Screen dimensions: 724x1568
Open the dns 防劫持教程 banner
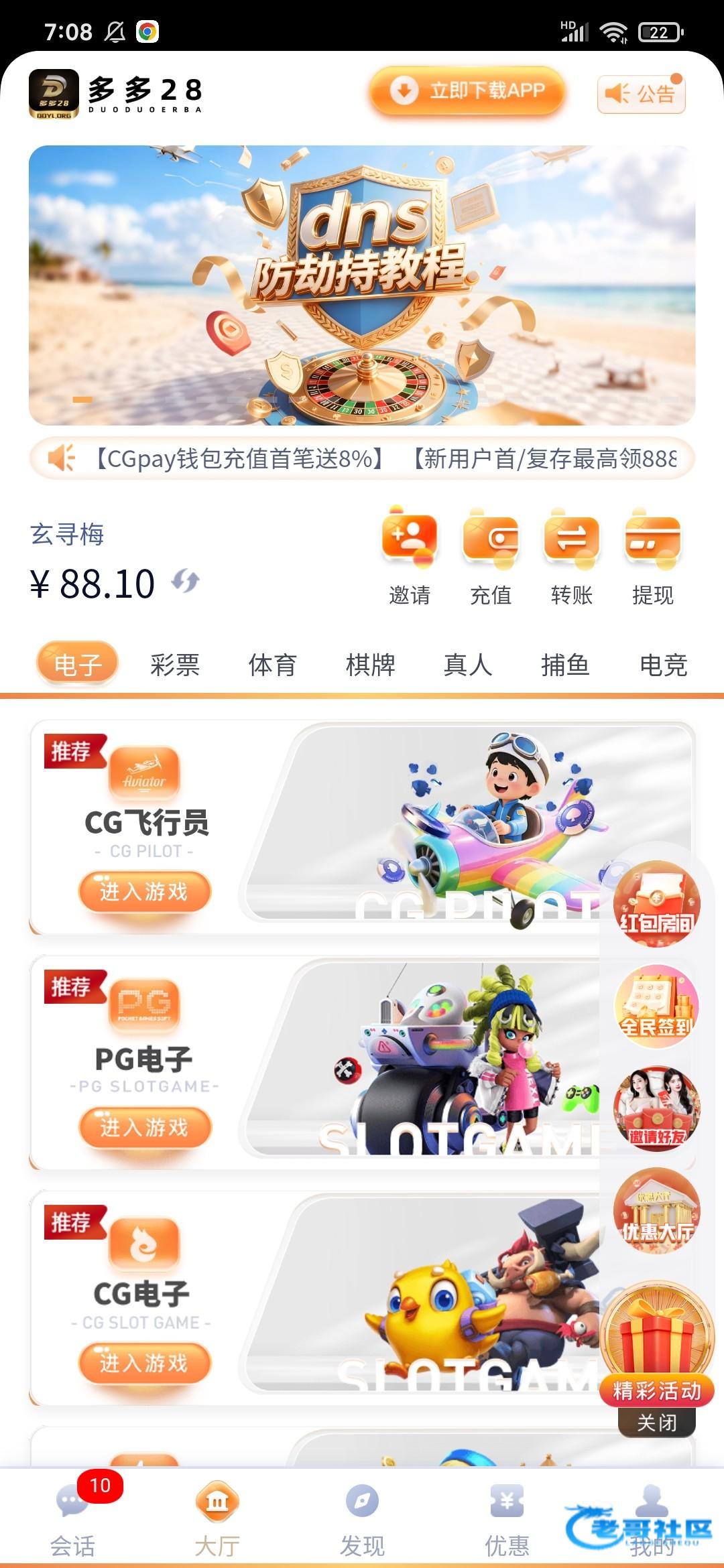tap(362, 285)
